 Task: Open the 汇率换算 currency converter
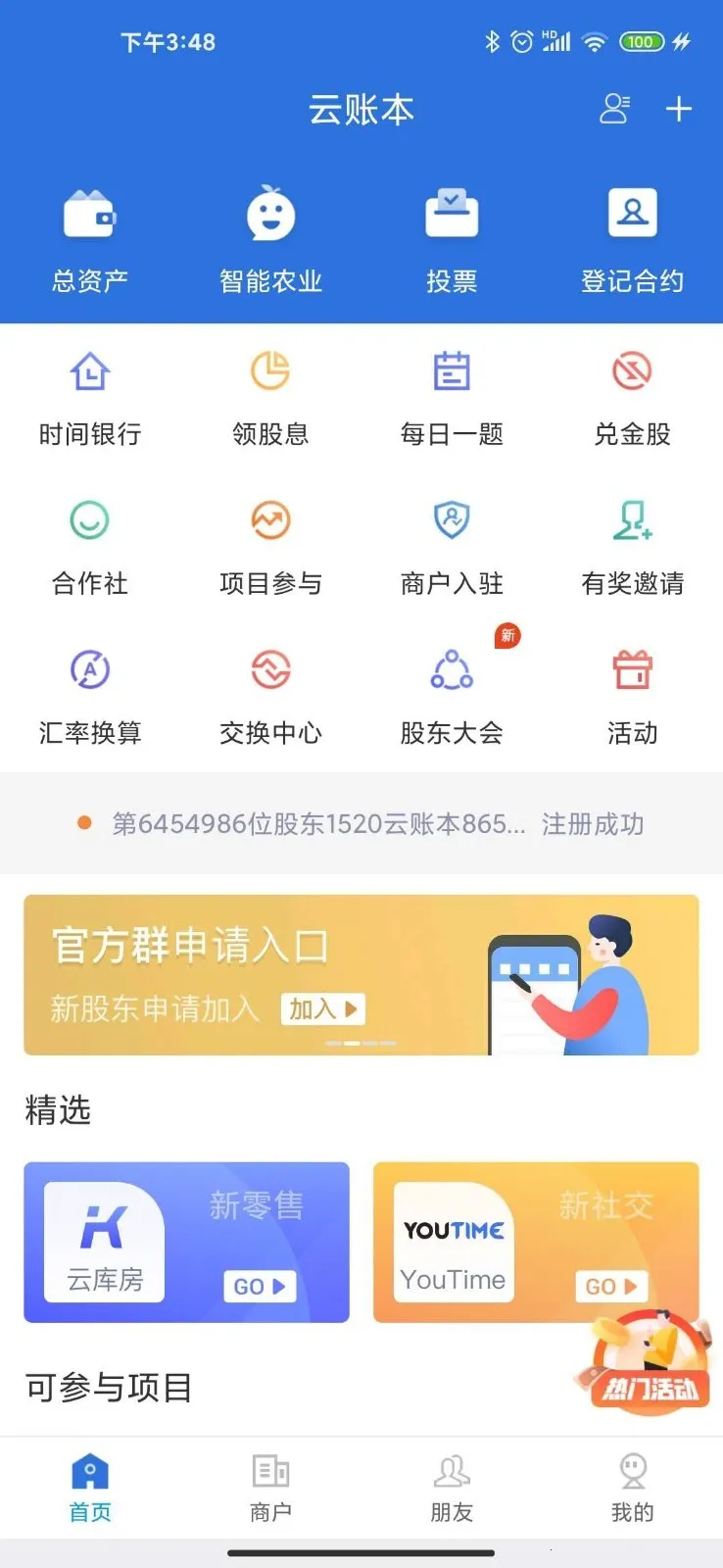89,690
